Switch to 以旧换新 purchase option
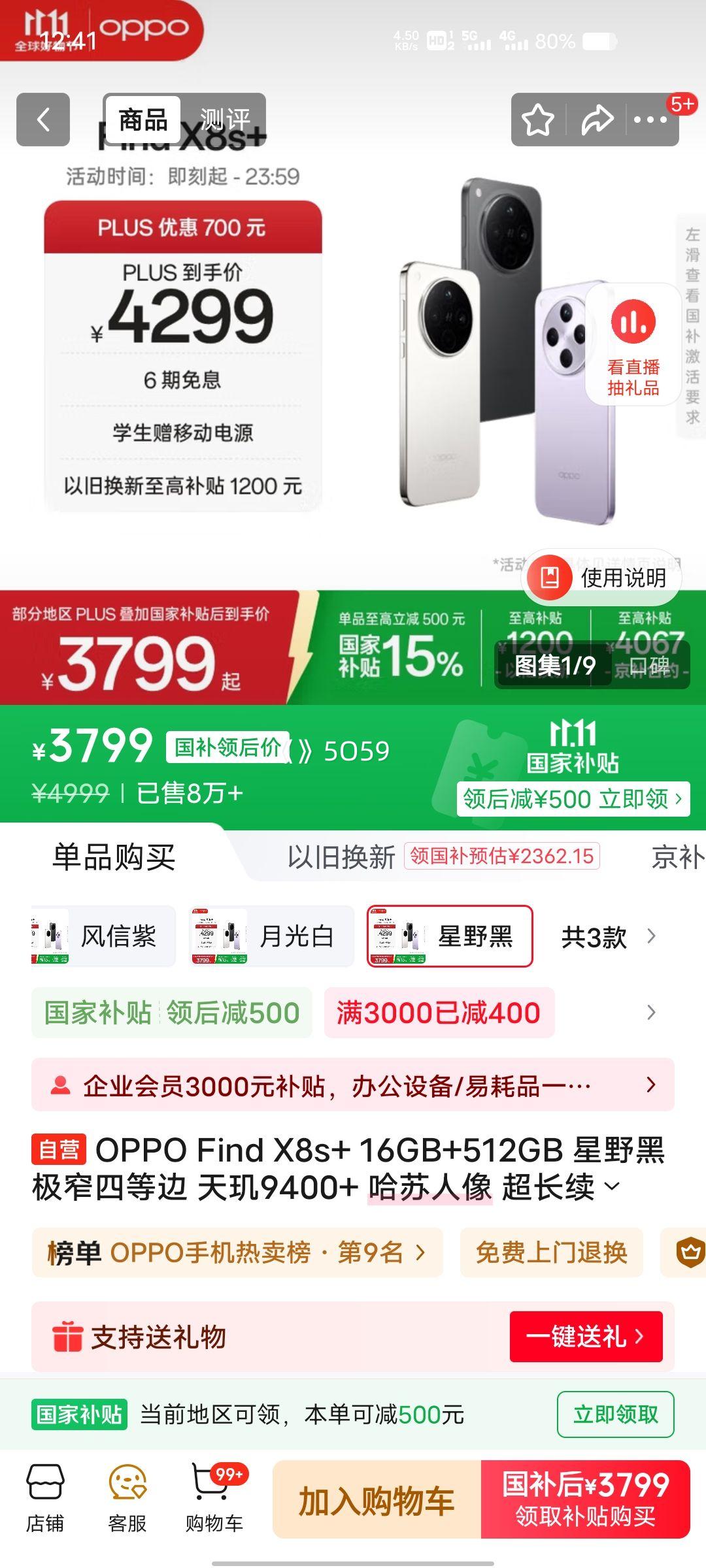Image resolution: width=706 pixels, height=1568 pixels. click(341, 857)
